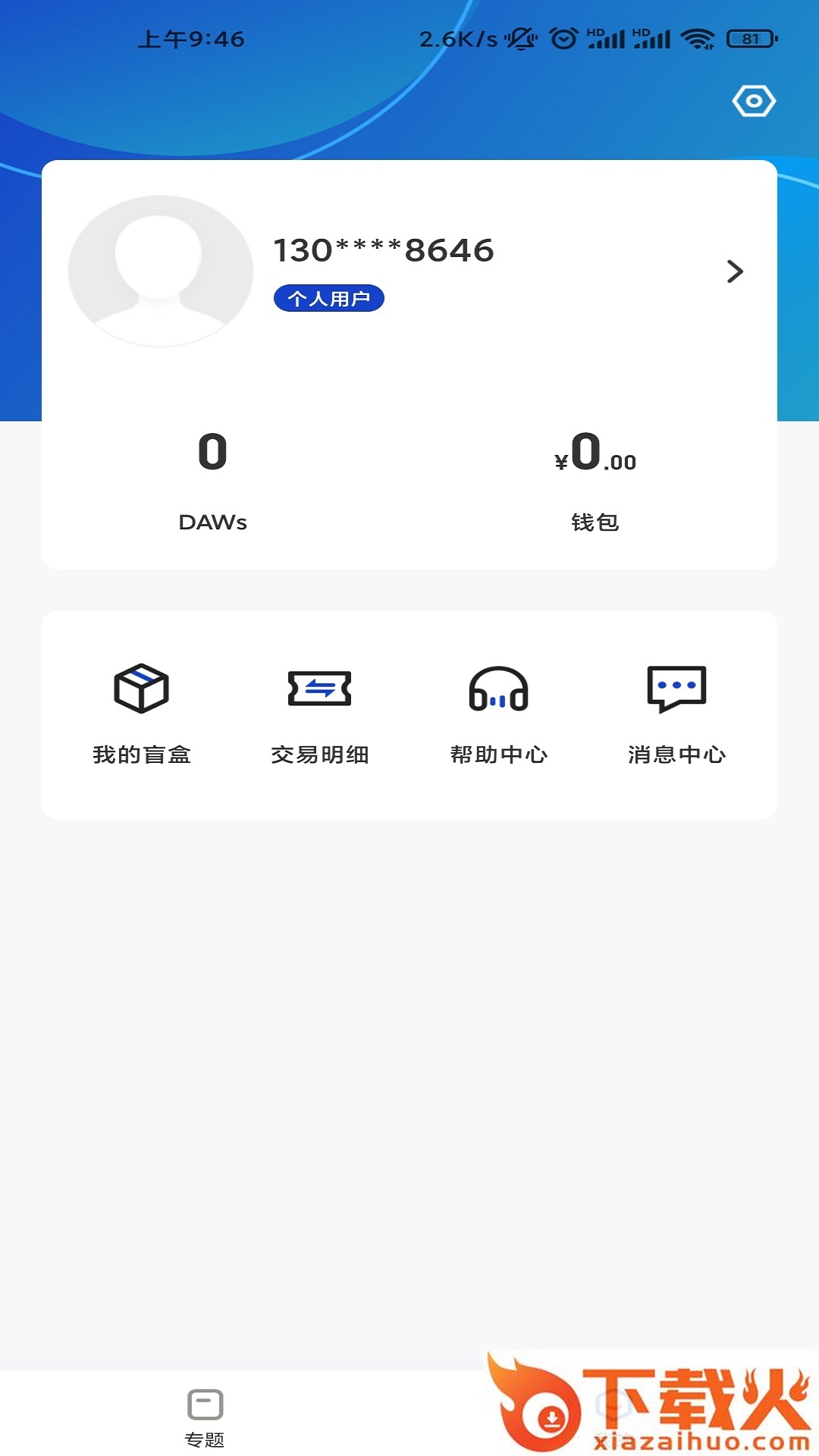The height and width of the screenshot is (1456, 819).
Task: Open the status bar clock
Action: pyautogui.click(x=190, y=38)
